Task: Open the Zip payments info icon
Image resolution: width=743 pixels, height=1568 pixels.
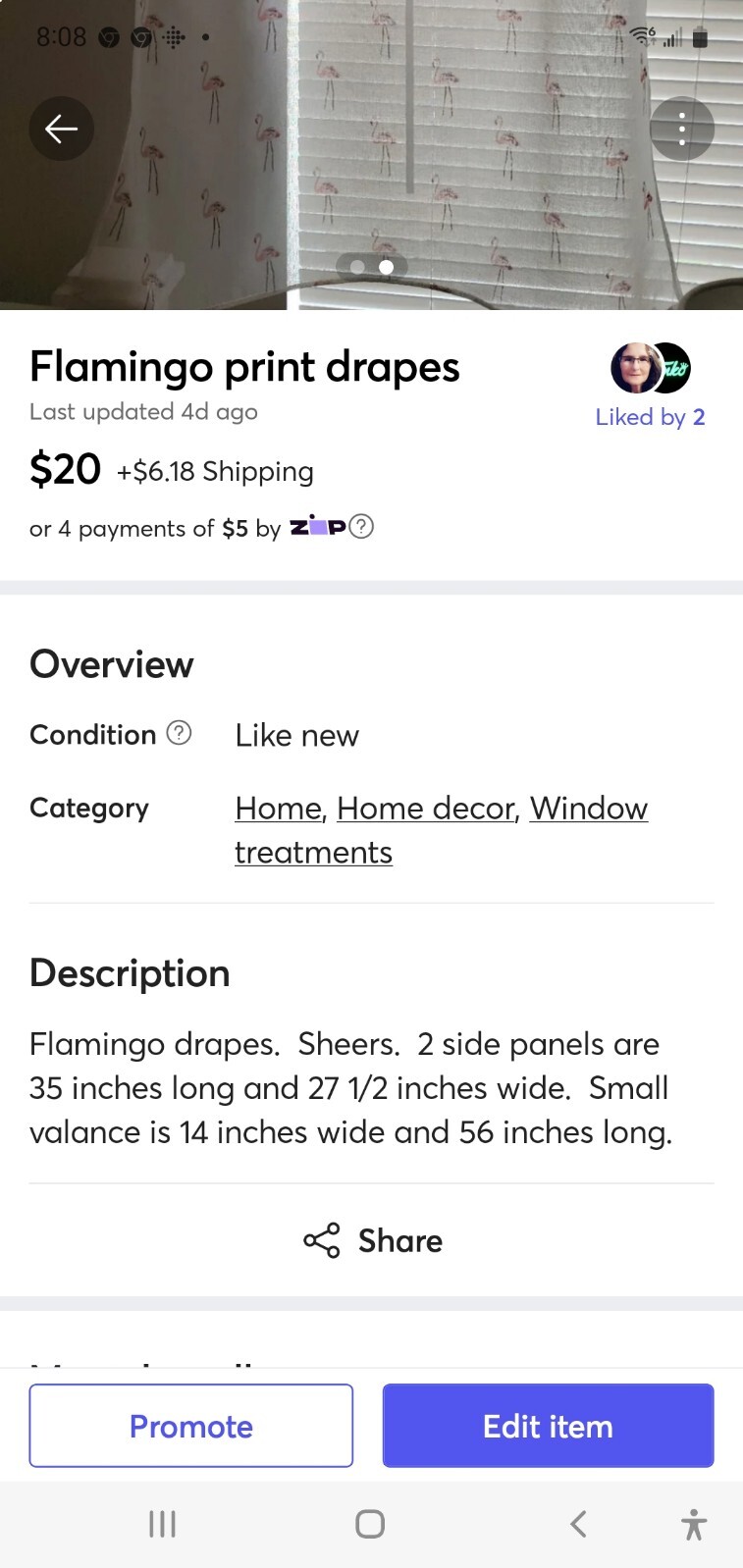Action: coord(361,527)
